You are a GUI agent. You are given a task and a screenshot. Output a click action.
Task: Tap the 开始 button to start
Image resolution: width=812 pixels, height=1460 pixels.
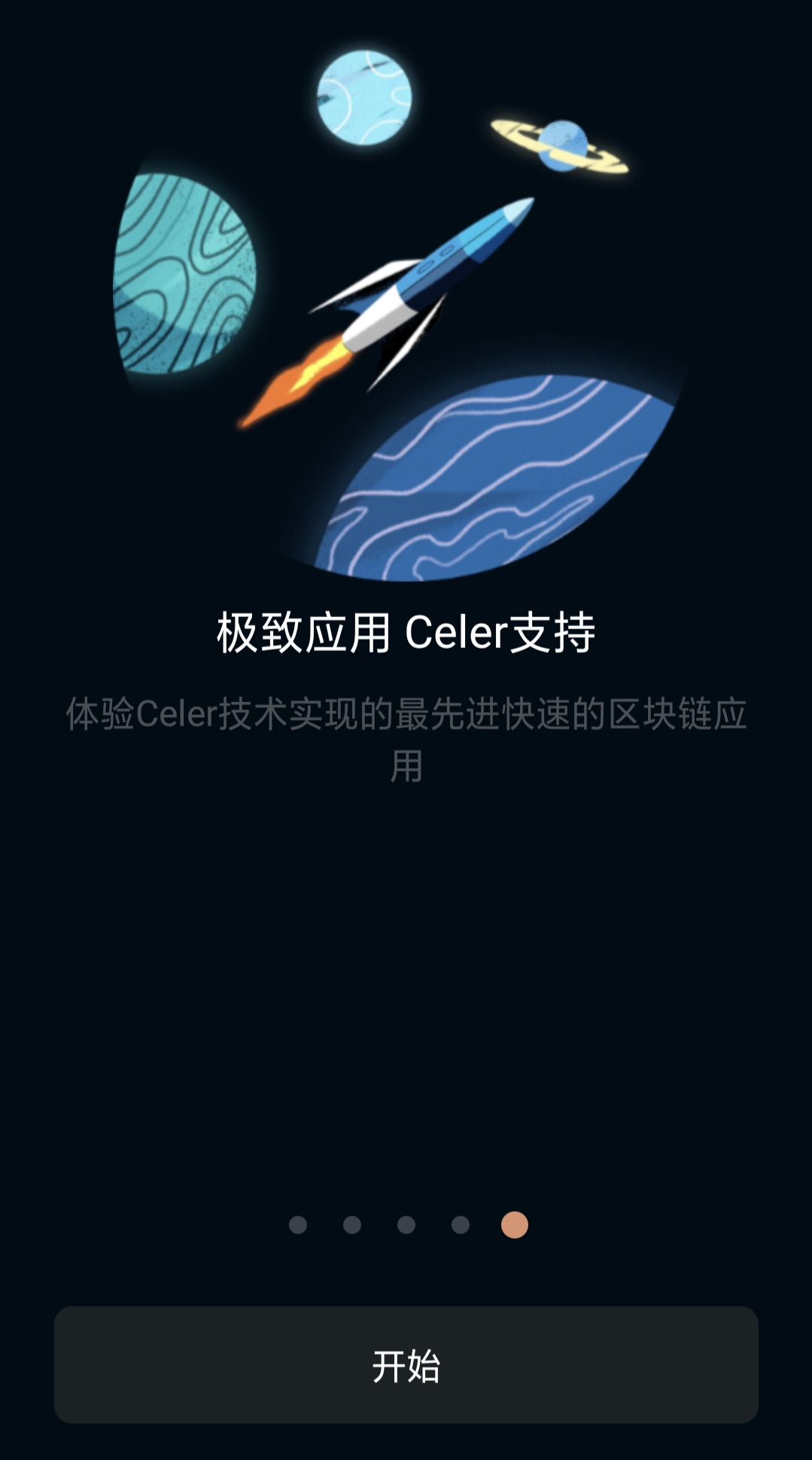406,1364
